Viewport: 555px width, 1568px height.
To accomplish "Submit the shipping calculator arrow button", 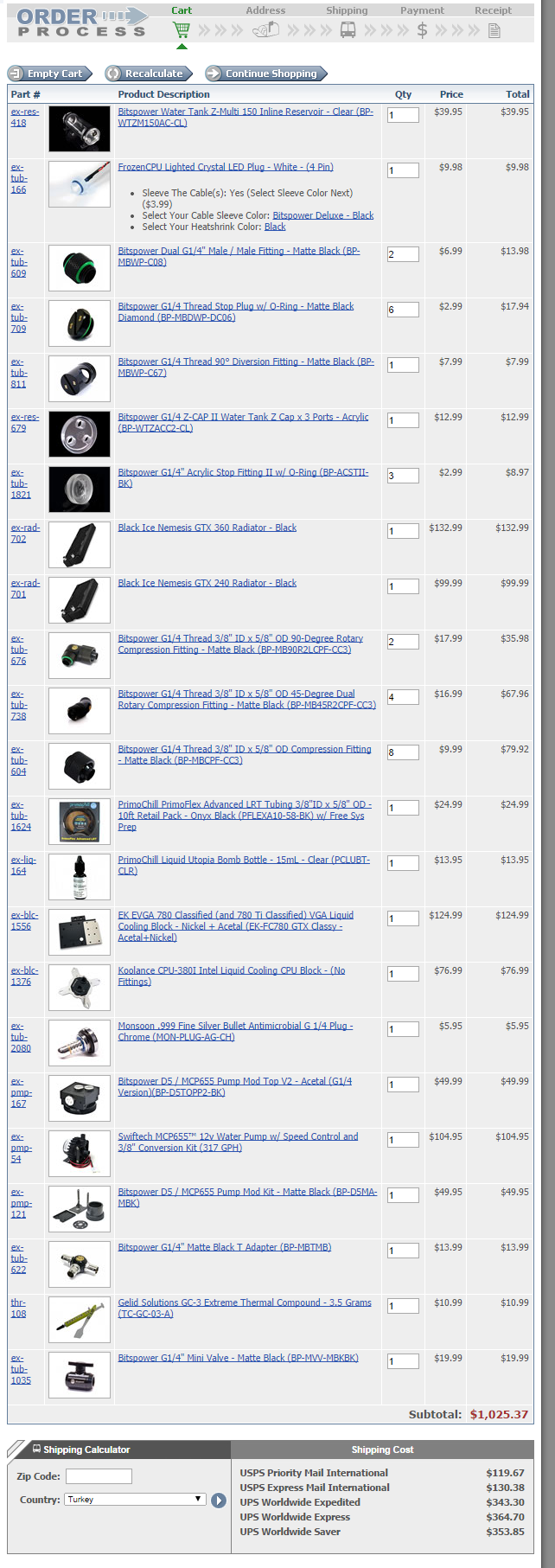I will pyautogui.click(x=218, y=1500).
